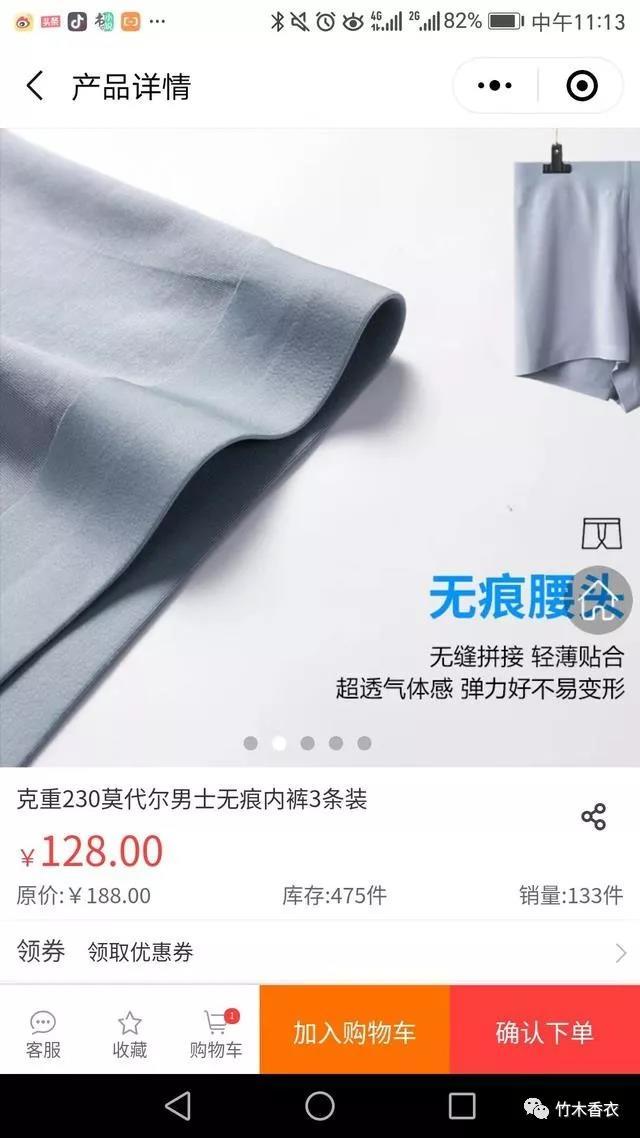The image size is (640, 1138).
Task: Open recent apps from navigation bar
Action: [x=462, y=1106]
